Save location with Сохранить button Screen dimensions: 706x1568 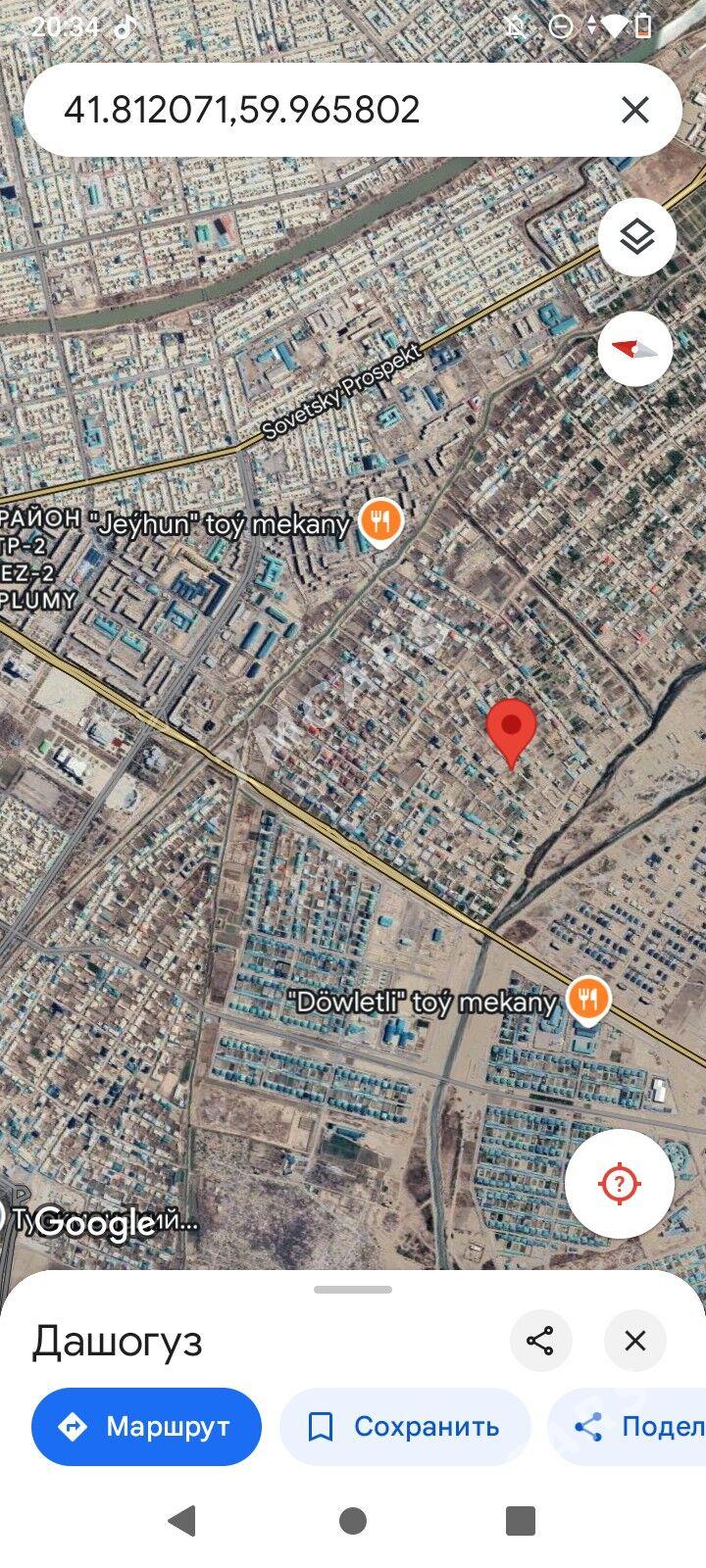(x=404, y=1426)
